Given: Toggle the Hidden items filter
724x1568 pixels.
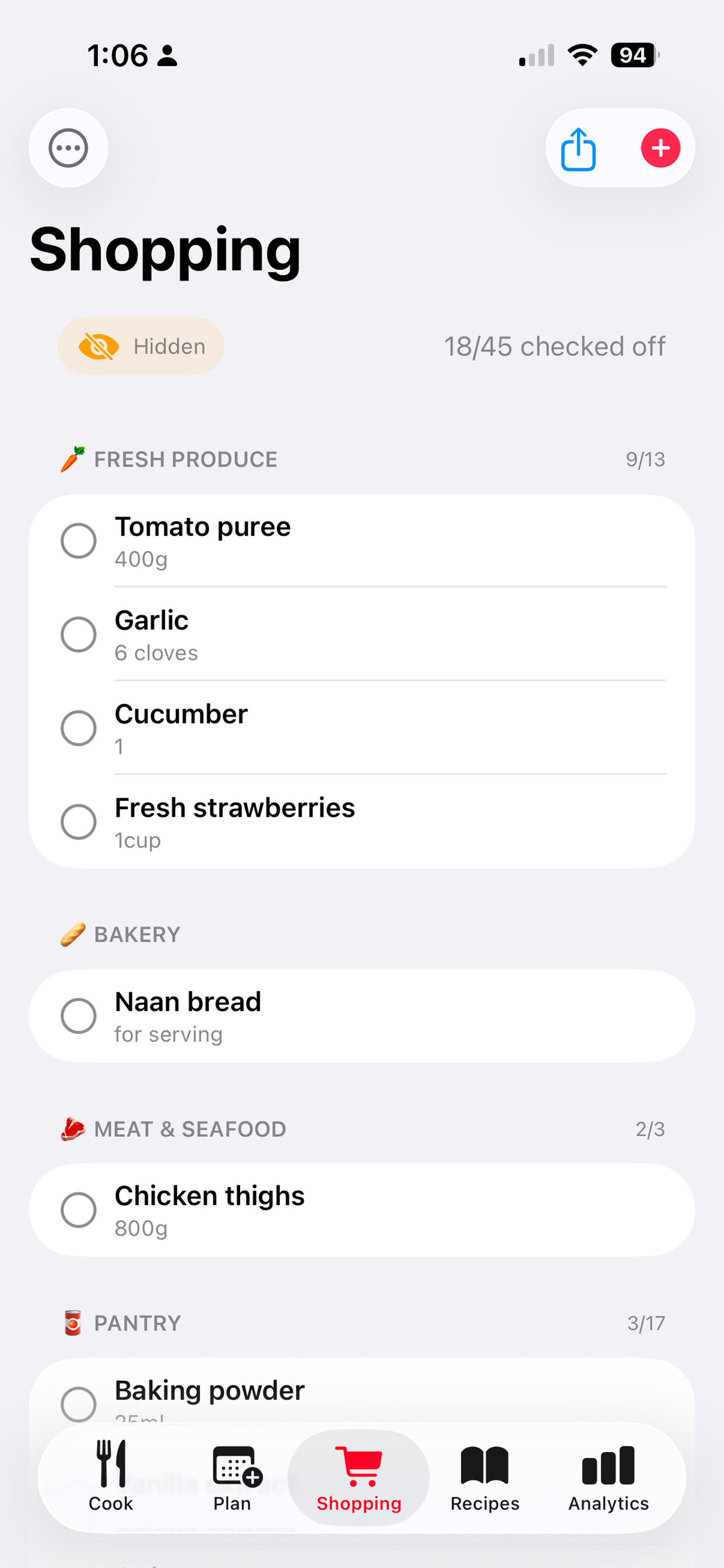Looking at the screenshot, I should pyautogui.click(x=140, y=346).
